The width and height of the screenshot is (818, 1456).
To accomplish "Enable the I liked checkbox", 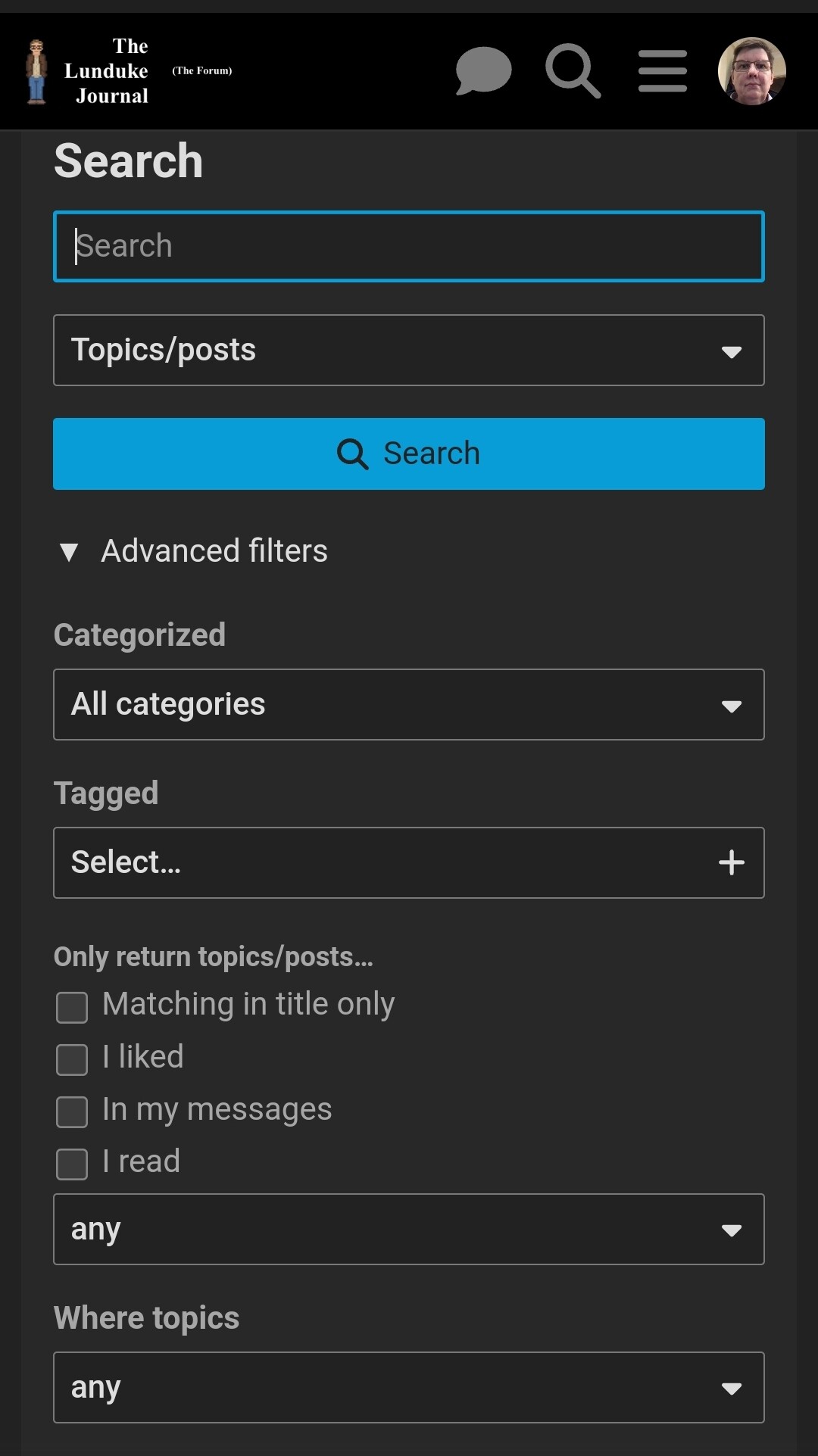I will coord(72,1060).
